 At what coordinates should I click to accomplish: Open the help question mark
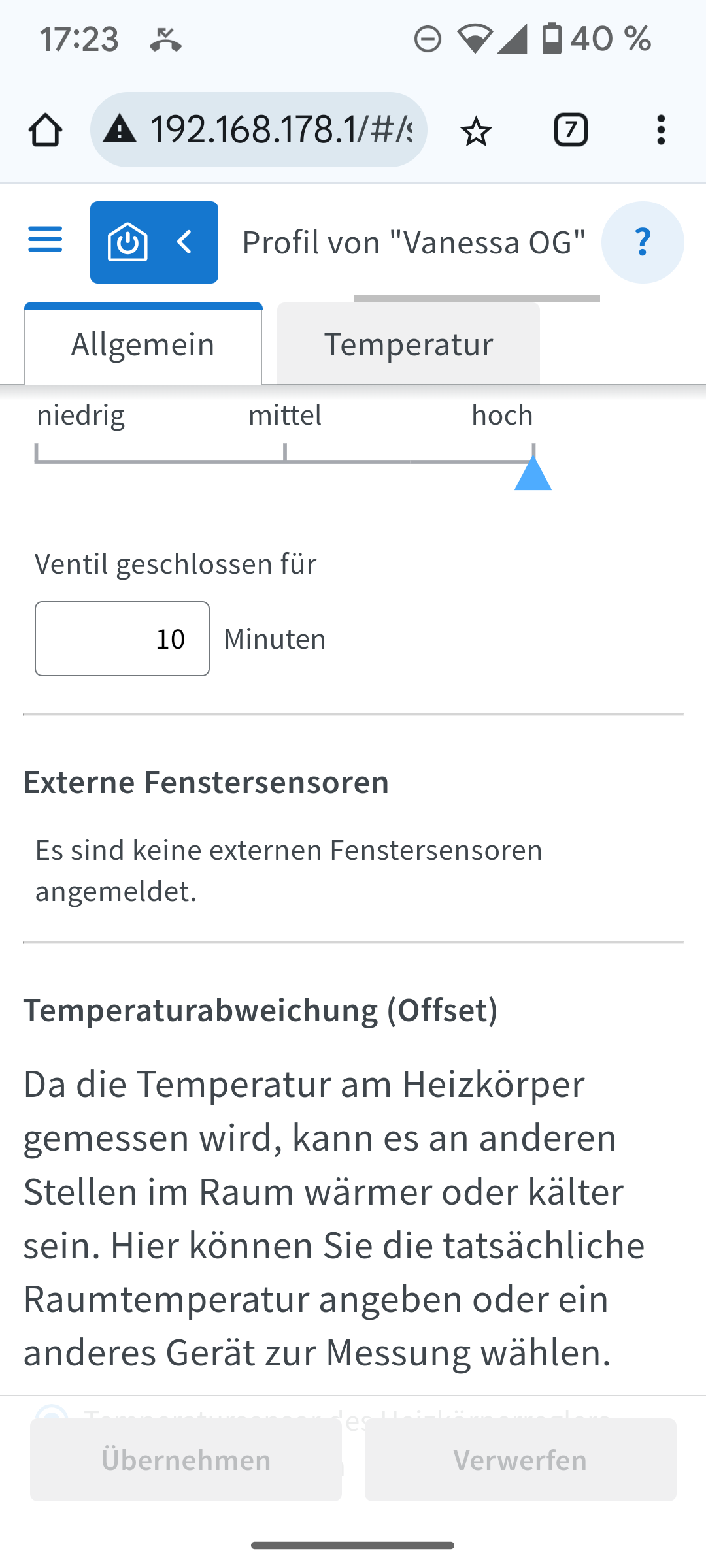coord(643,242)
